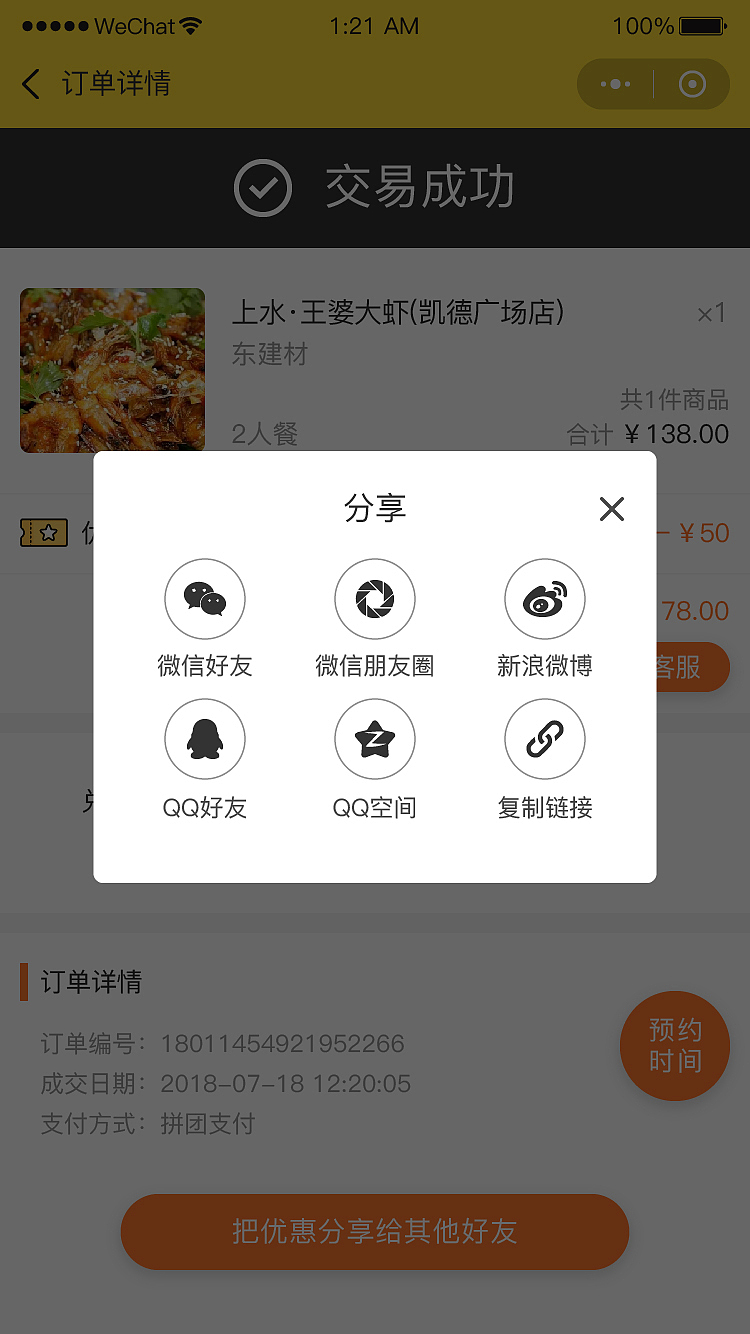750x1334 pixels.
Task: Share order on Sina Weibo (新浪微博)
Action: [545, 599]
